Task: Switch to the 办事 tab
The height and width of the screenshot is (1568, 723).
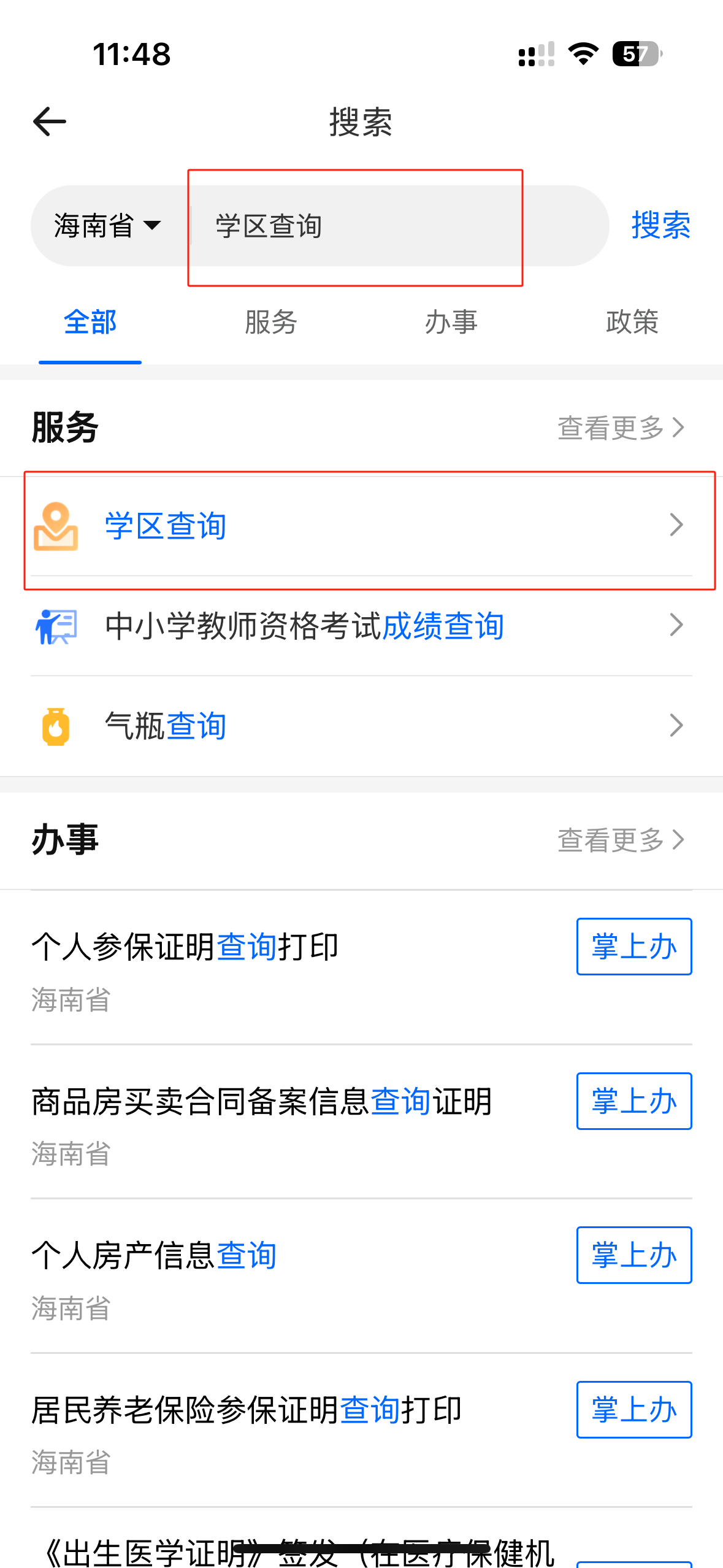Action: tap(451, 322)
